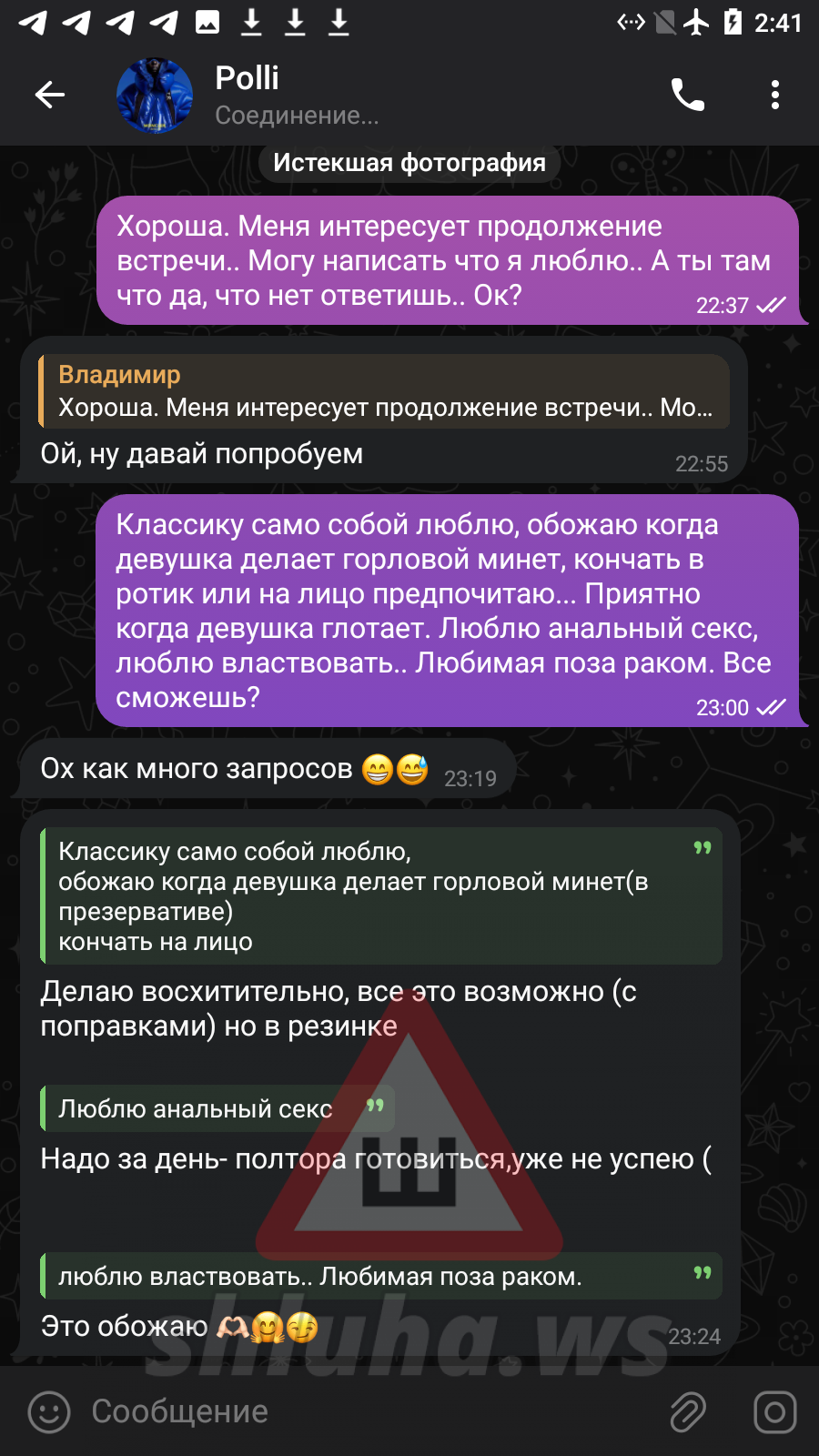The image size is (819, 1456).
Task: Tap the Сообщение message field
Action: click(364, 1412)
